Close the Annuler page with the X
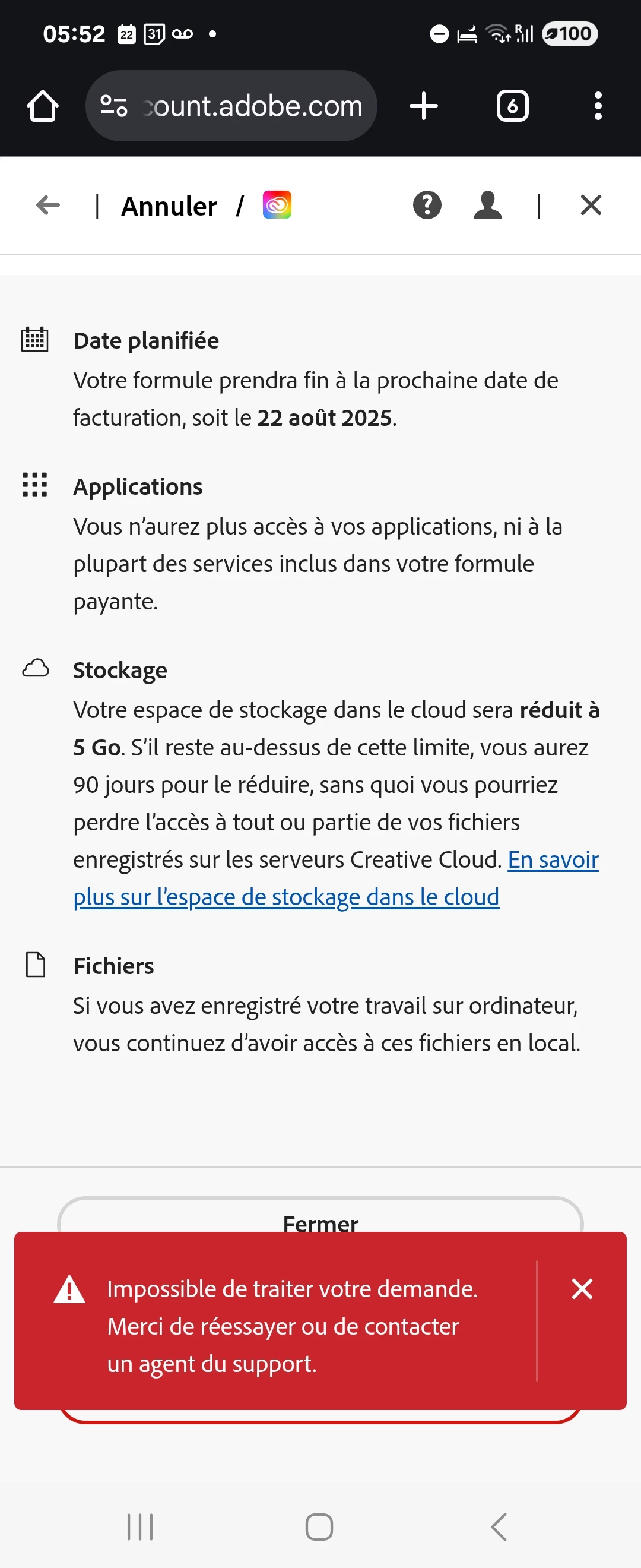 click(x=591, y=205)
